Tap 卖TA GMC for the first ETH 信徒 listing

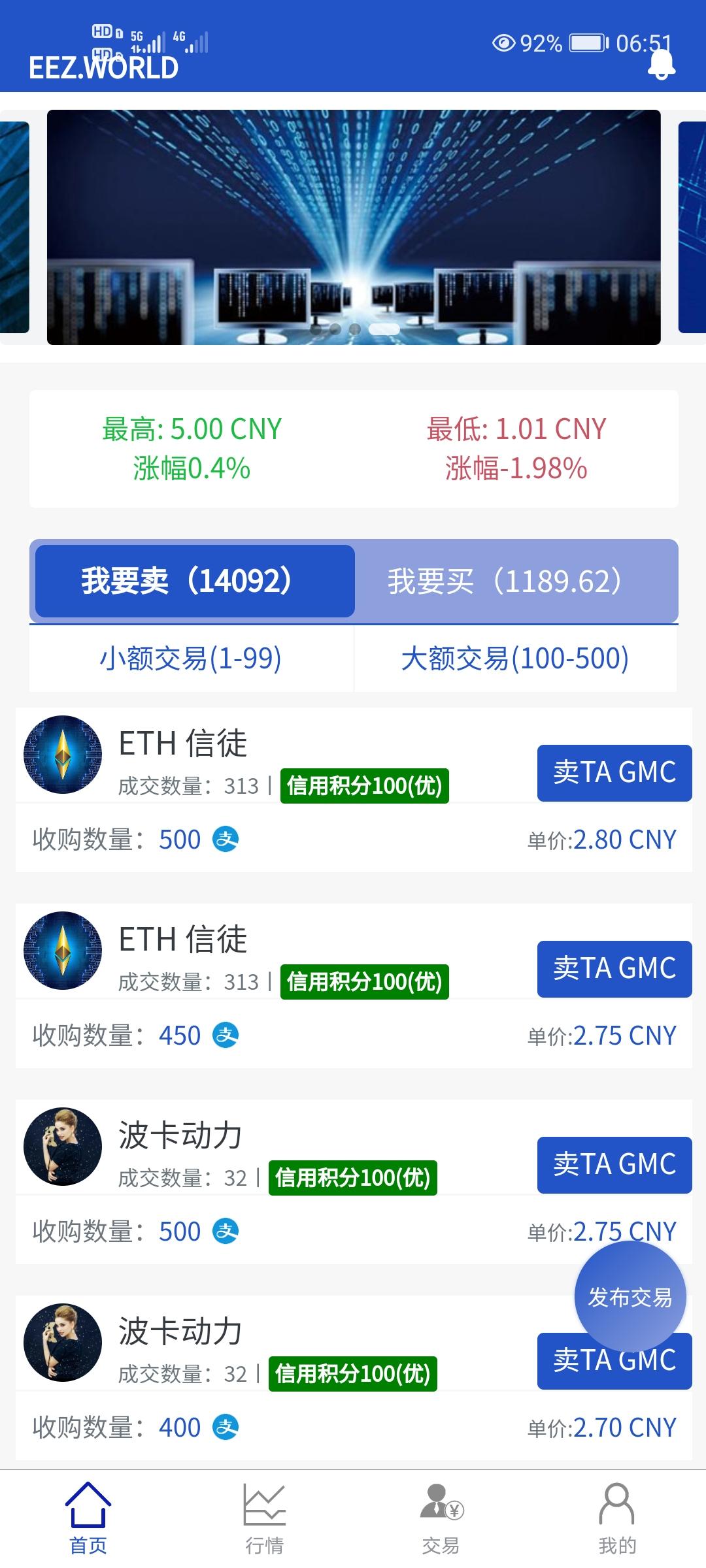pos(613,772)
